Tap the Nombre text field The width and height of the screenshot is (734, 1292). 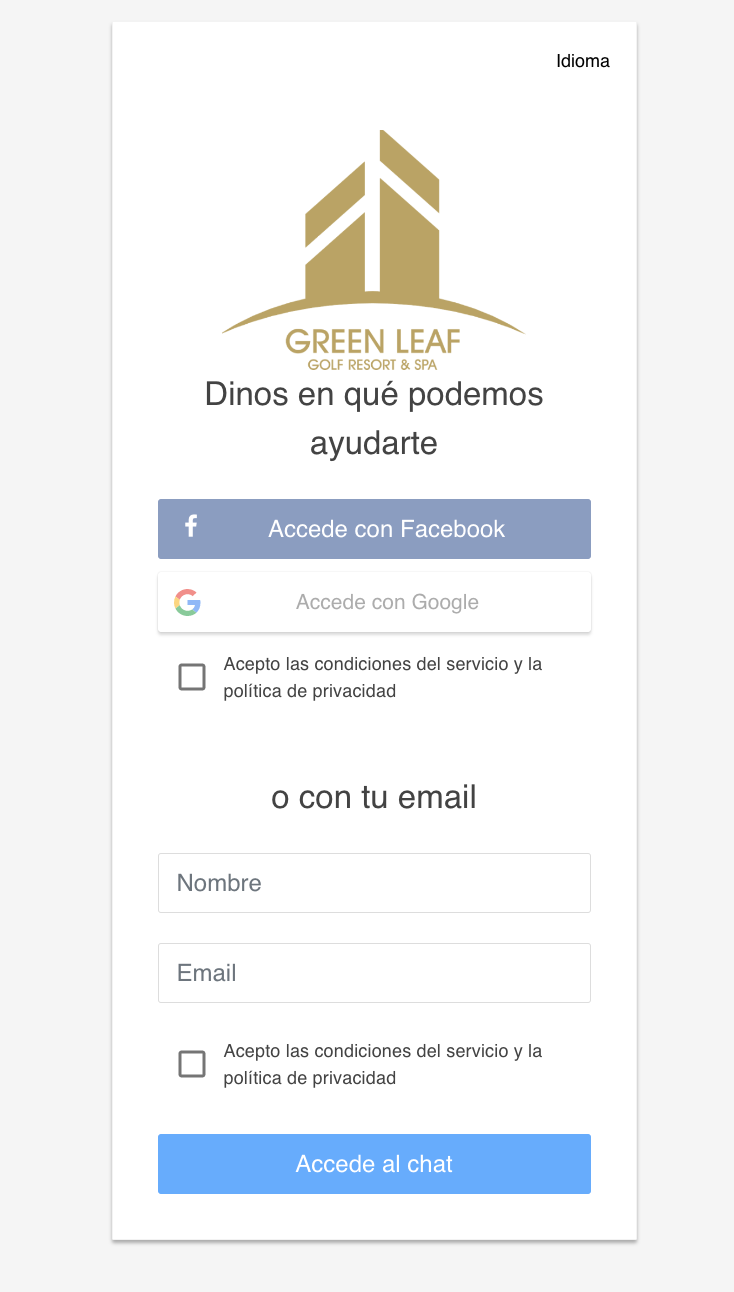pos(374,883)
